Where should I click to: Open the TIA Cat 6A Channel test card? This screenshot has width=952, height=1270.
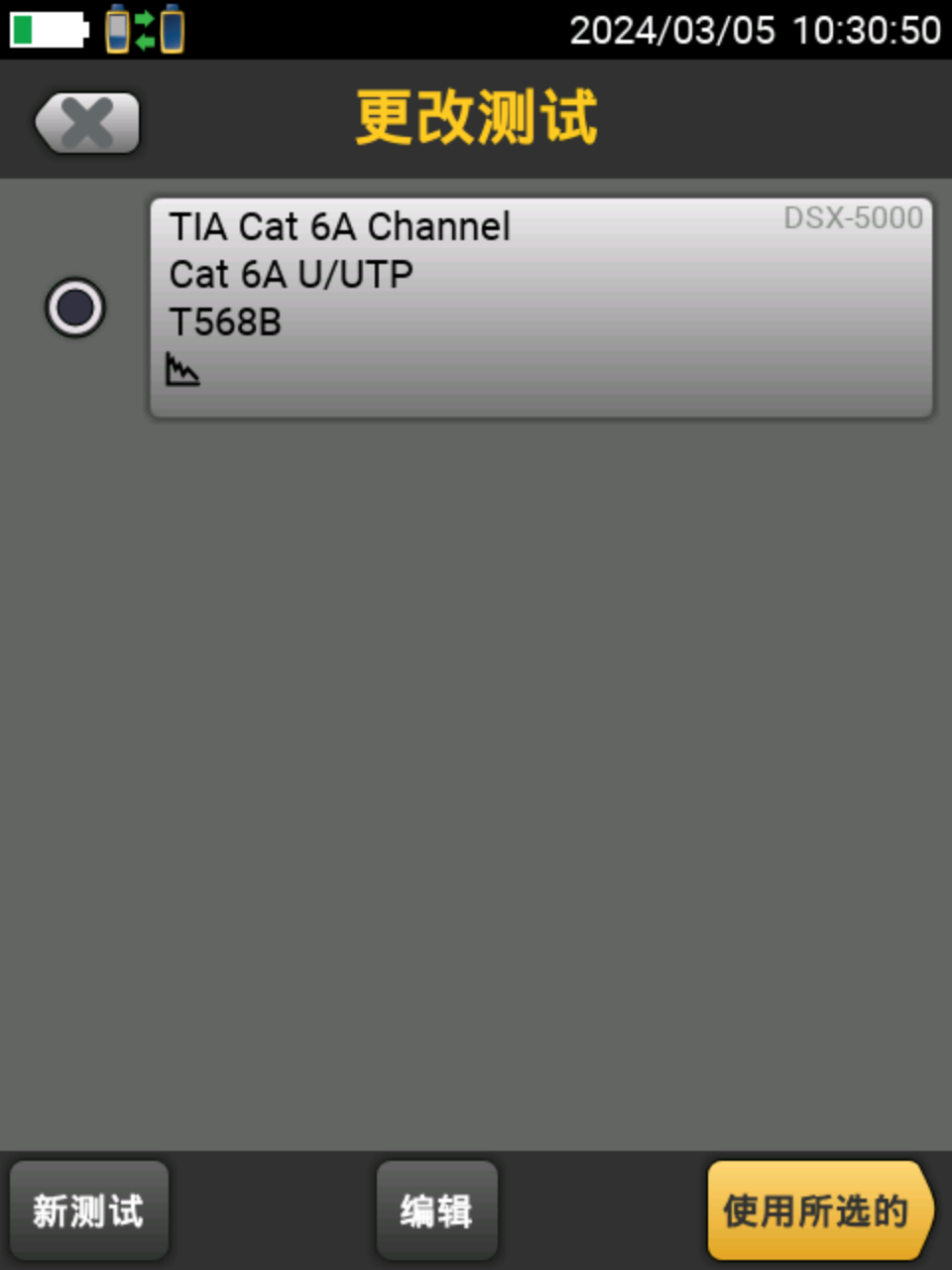pos(540,308)
